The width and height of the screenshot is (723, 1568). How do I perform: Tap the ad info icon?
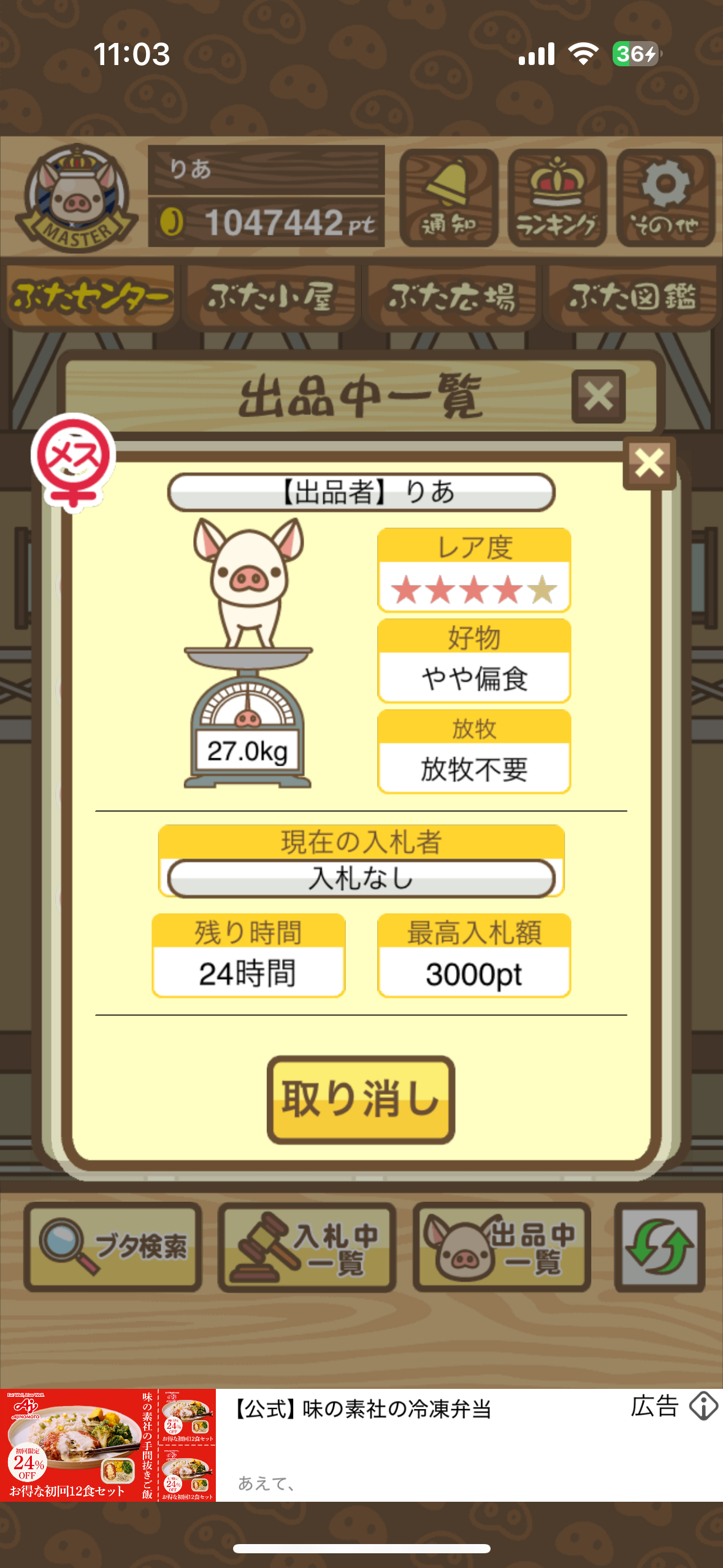[x=703, y=1405]
